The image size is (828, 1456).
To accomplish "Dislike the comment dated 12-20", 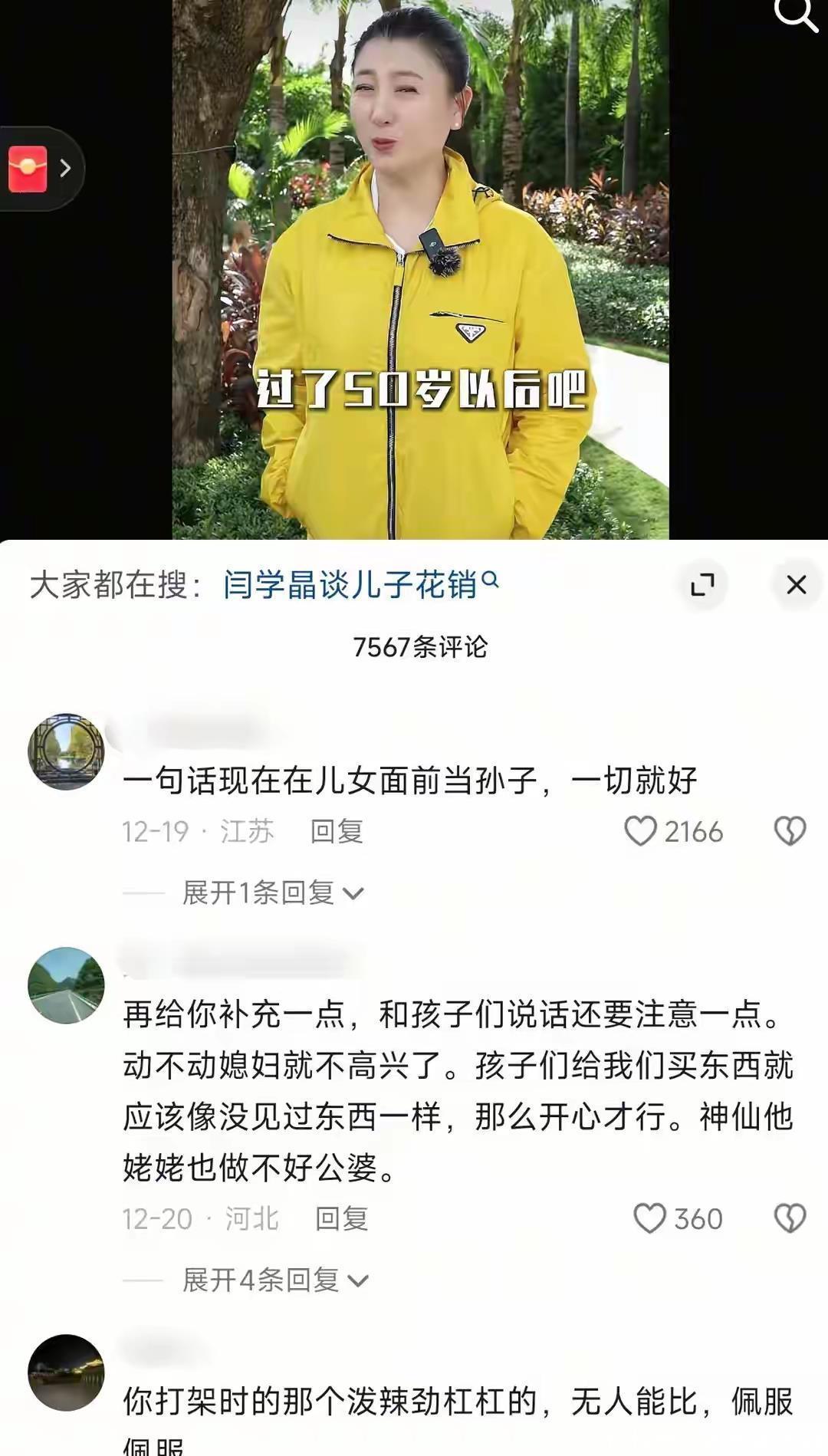I will [790, 1218].
